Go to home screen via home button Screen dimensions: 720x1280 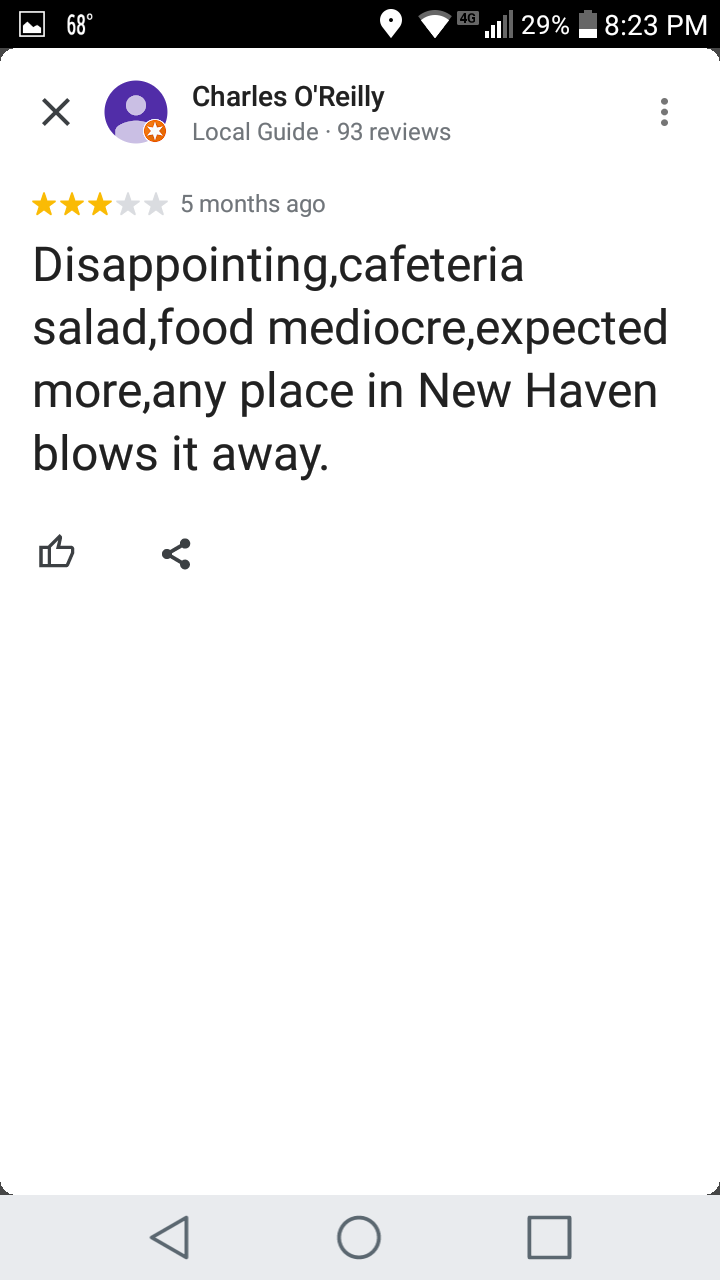pyautogui.click(x=359, y=1237)
